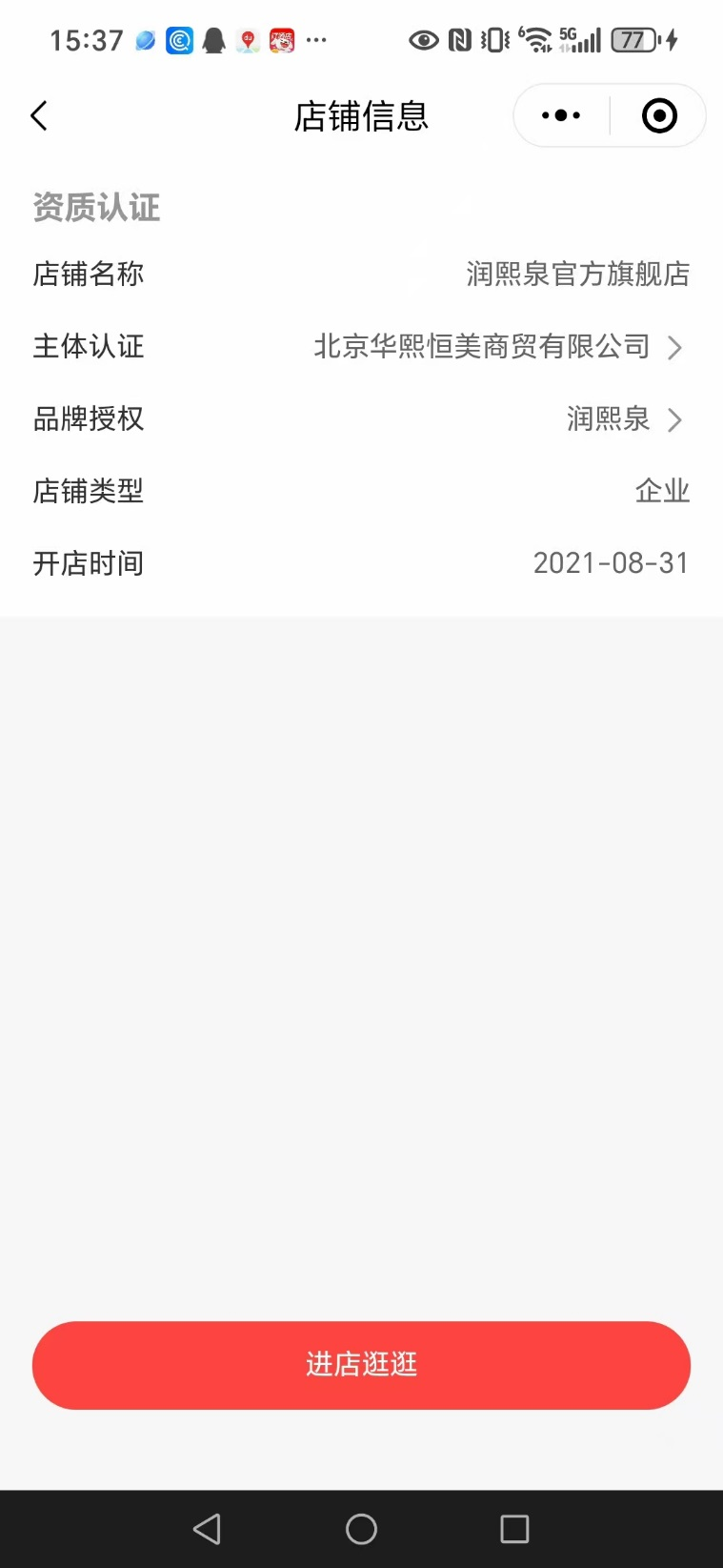Tap the Wi-Fi icon in the status bar
Image resolution: width=723 pixels, height=1568 pixels.
click(x=534, y=40)
